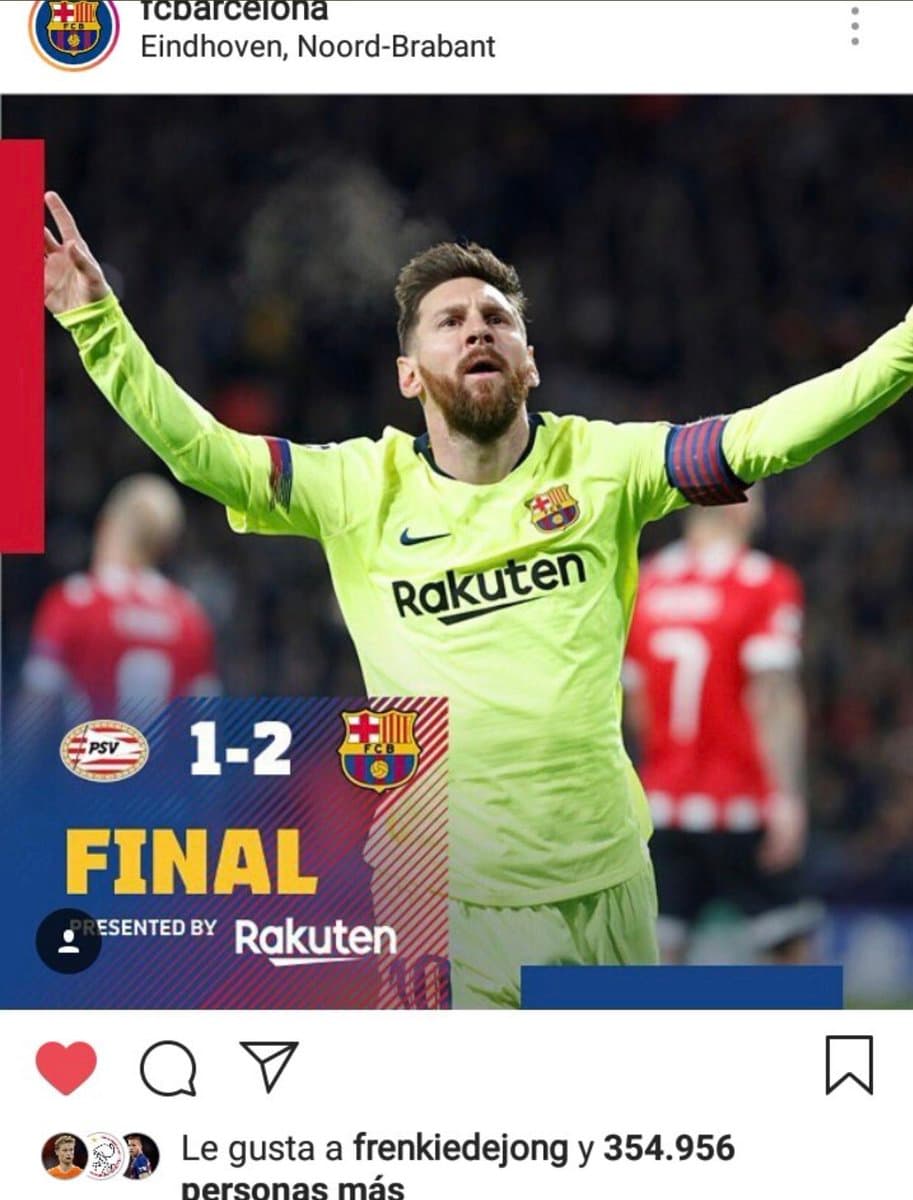Open fcbarcelona's profile picture

[x=74, y=30]
